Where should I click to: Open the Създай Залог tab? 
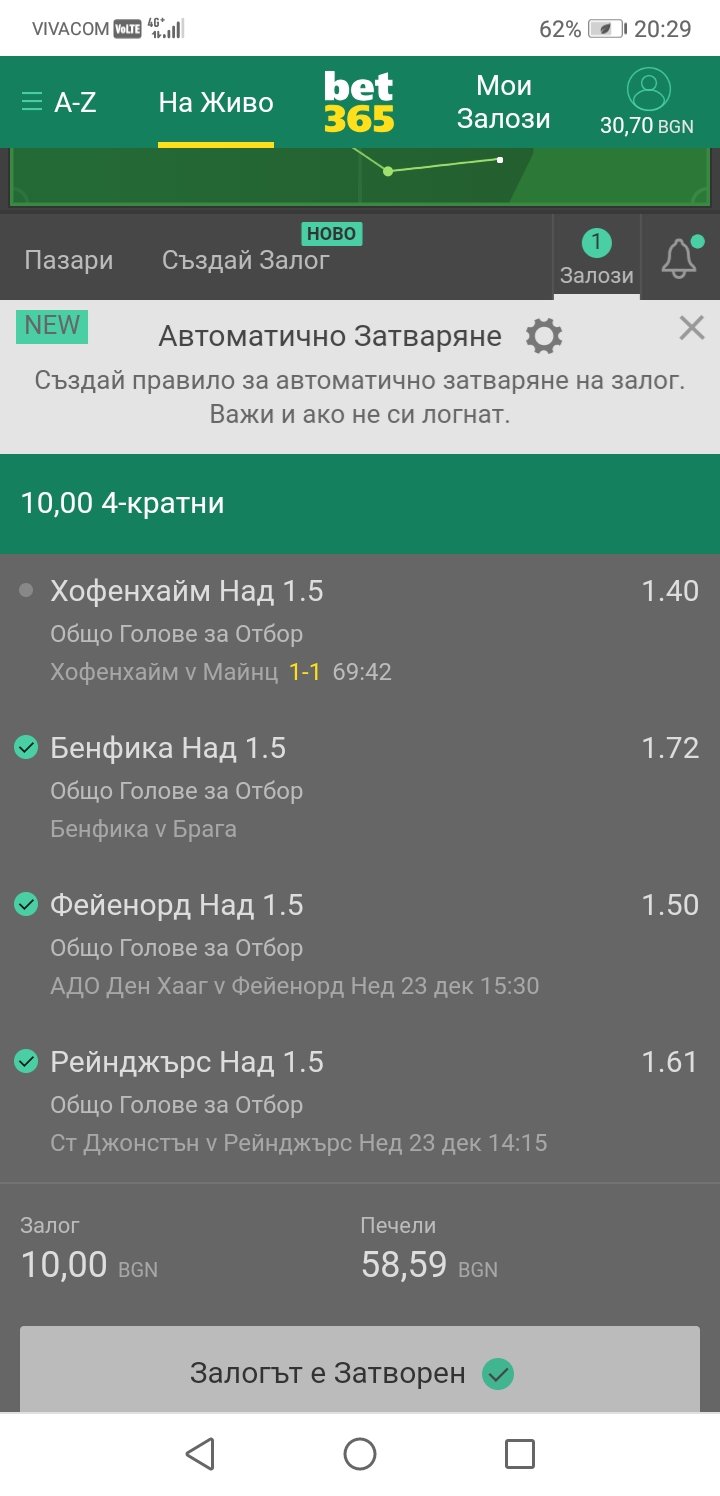pos(246,261)
